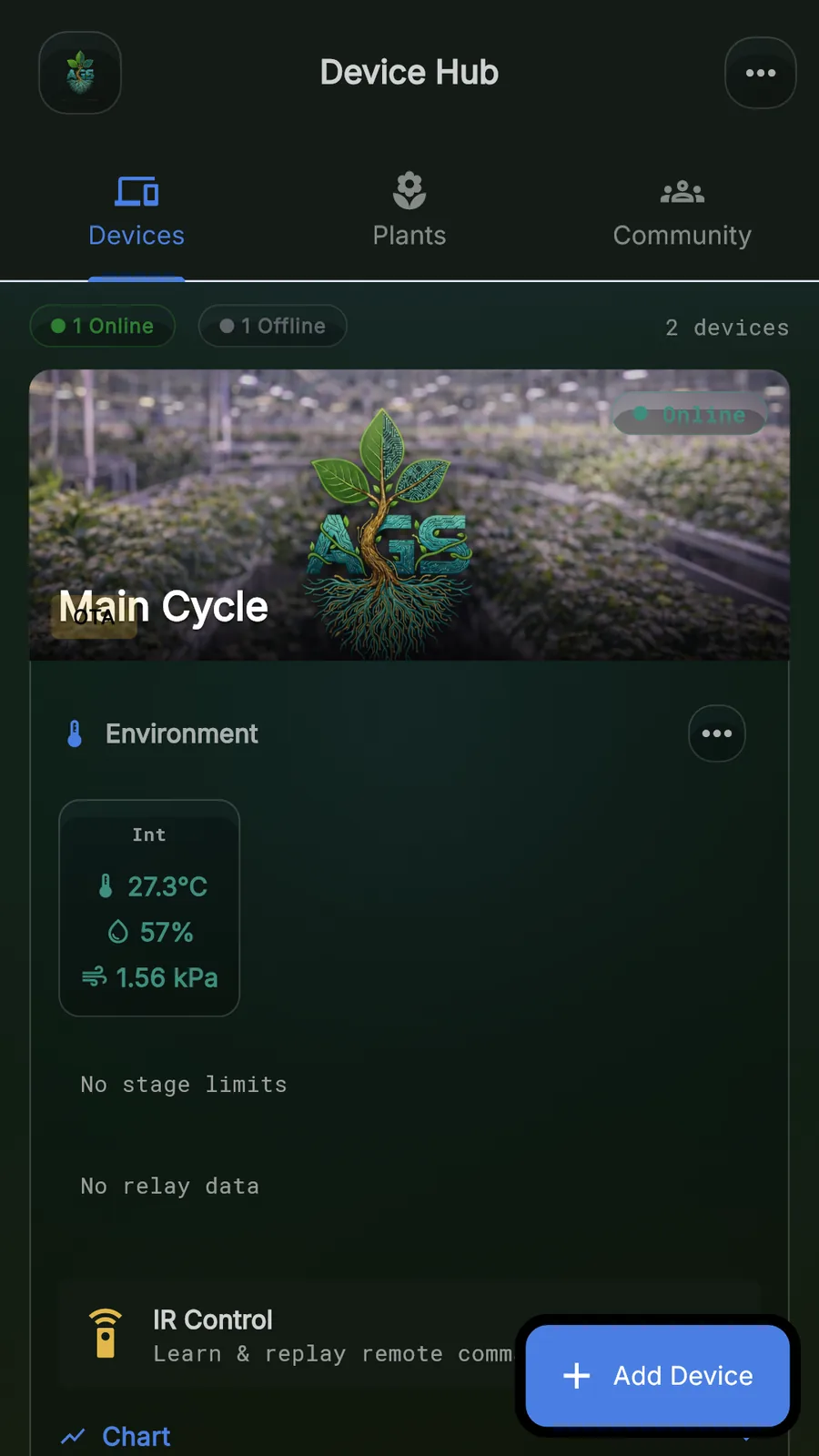Open the Main Cycle device card
Screen dimensions: 819x1456
[x=409, y=514]
